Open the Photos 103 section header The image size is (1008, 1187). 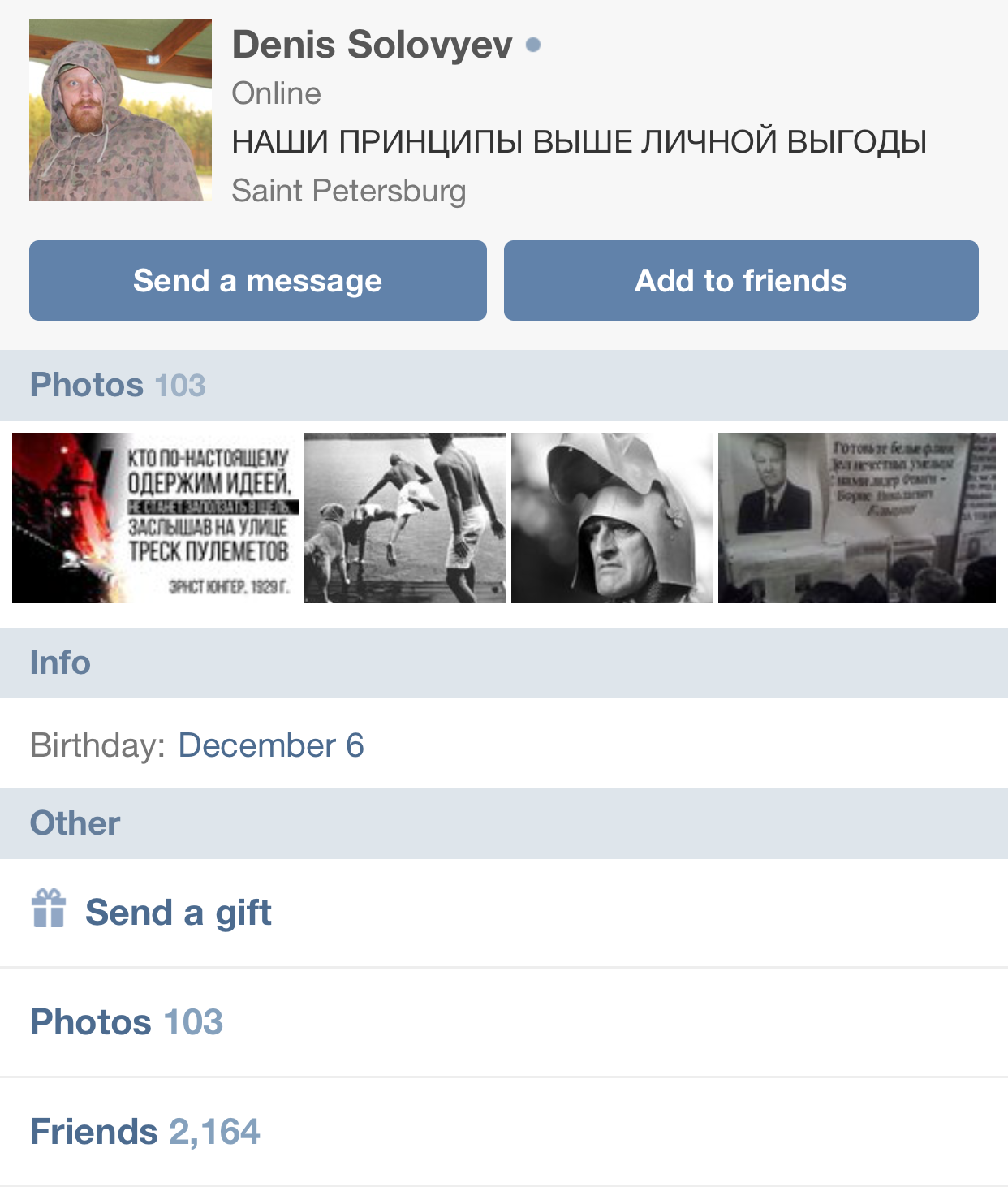[x=118, y=385]
